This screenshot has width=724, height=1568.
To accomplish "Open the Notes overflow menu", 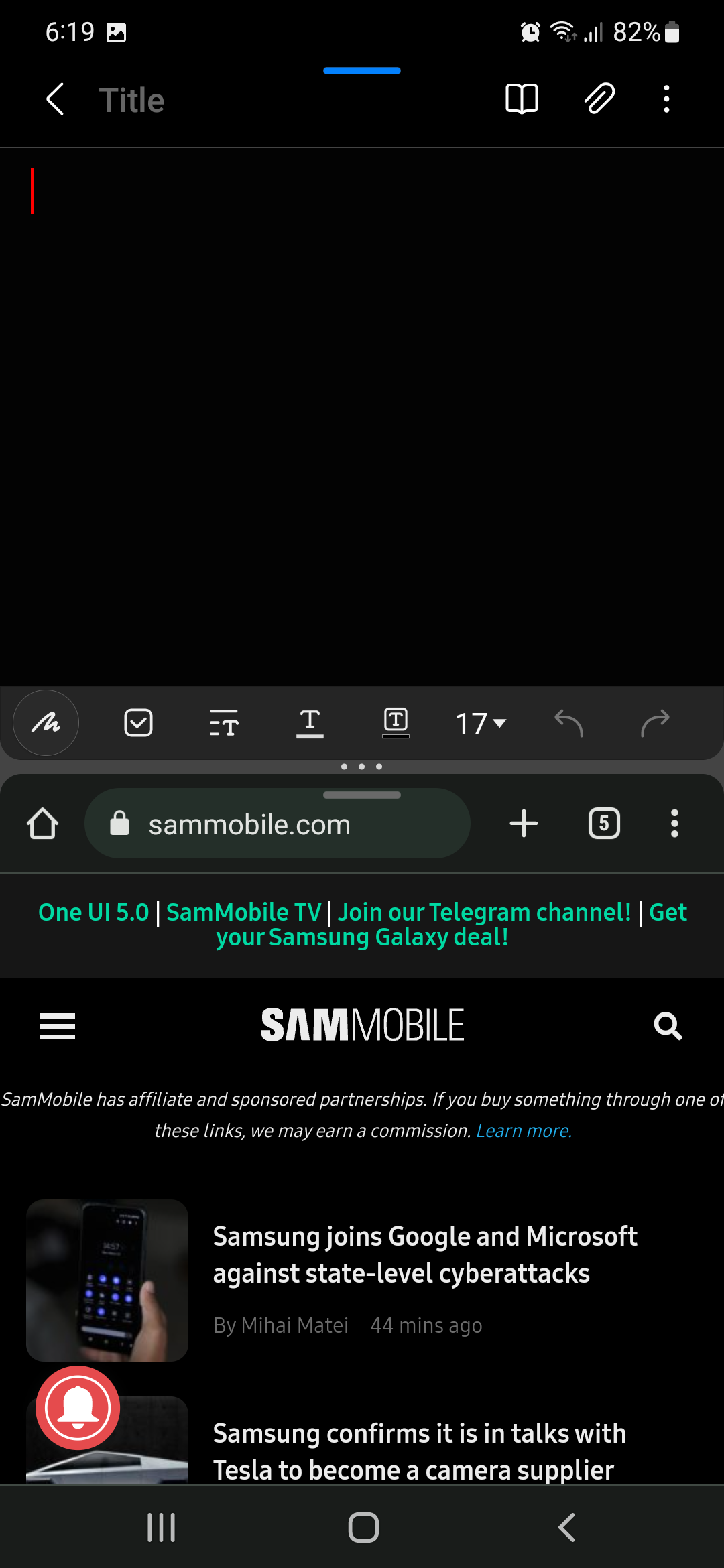I will (666, 99).
